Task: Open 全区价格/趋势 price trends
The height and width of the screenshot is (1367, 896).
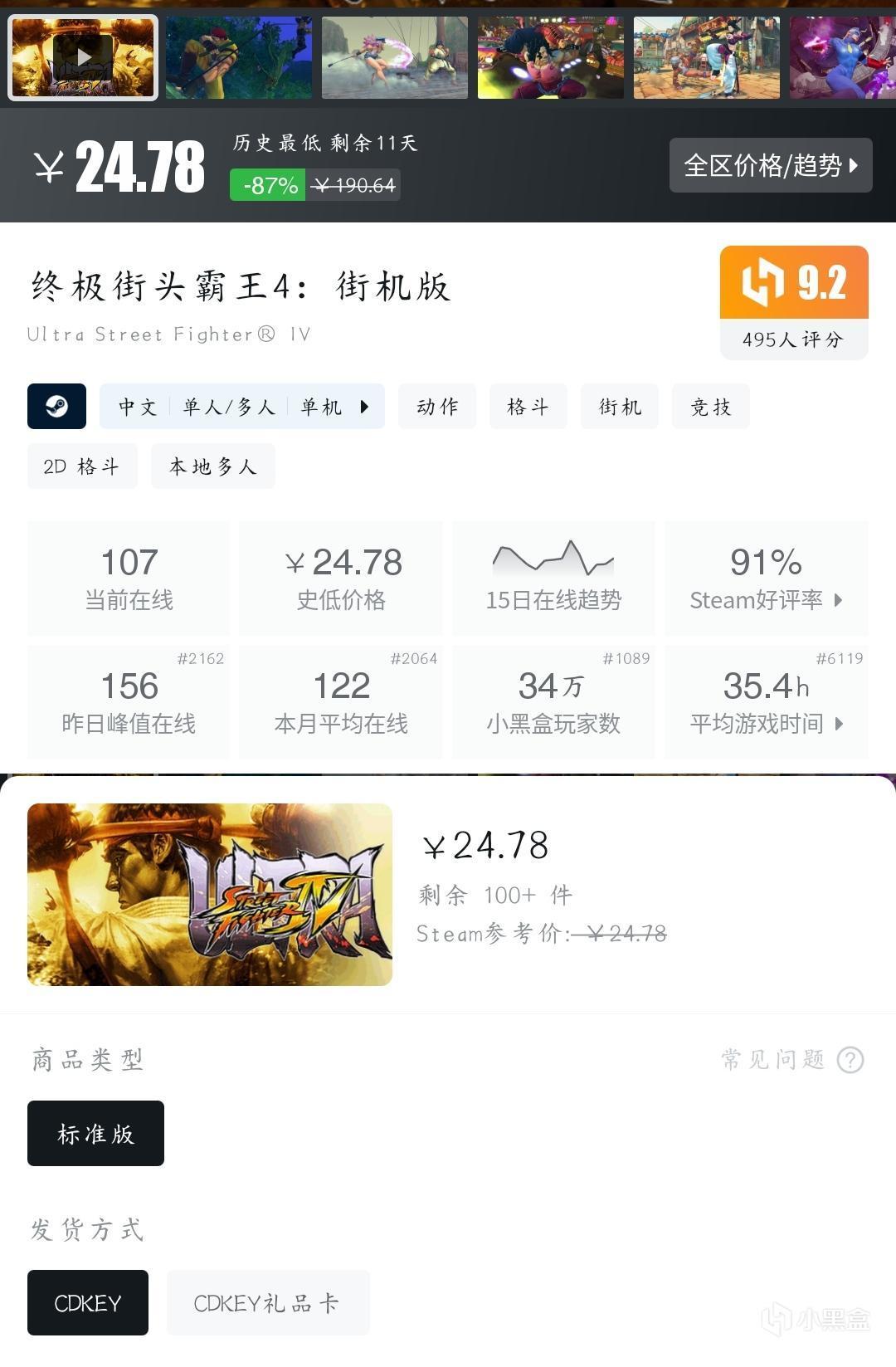Action: tap(770, 165)
